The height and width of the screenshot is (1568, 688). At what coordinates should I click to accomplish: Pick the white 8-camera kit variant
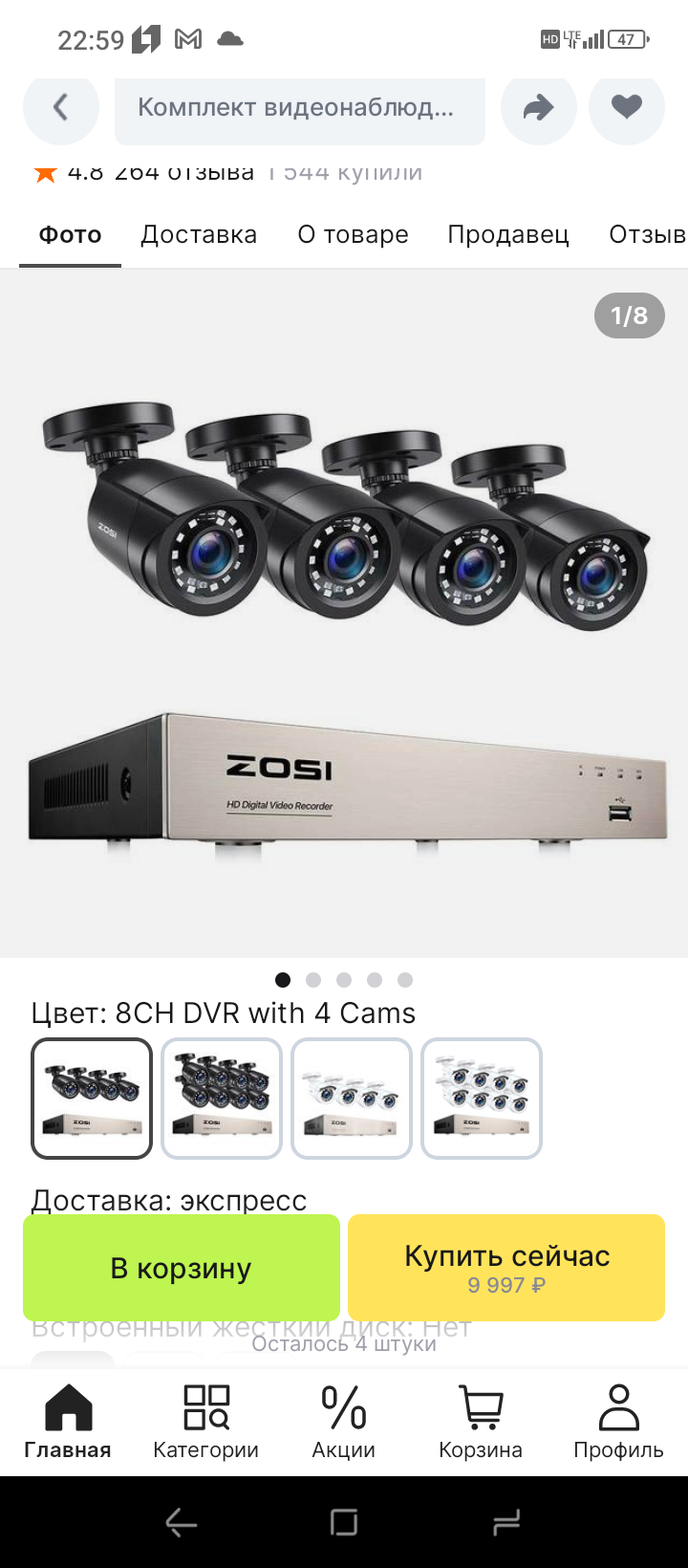pos(482,1099)
